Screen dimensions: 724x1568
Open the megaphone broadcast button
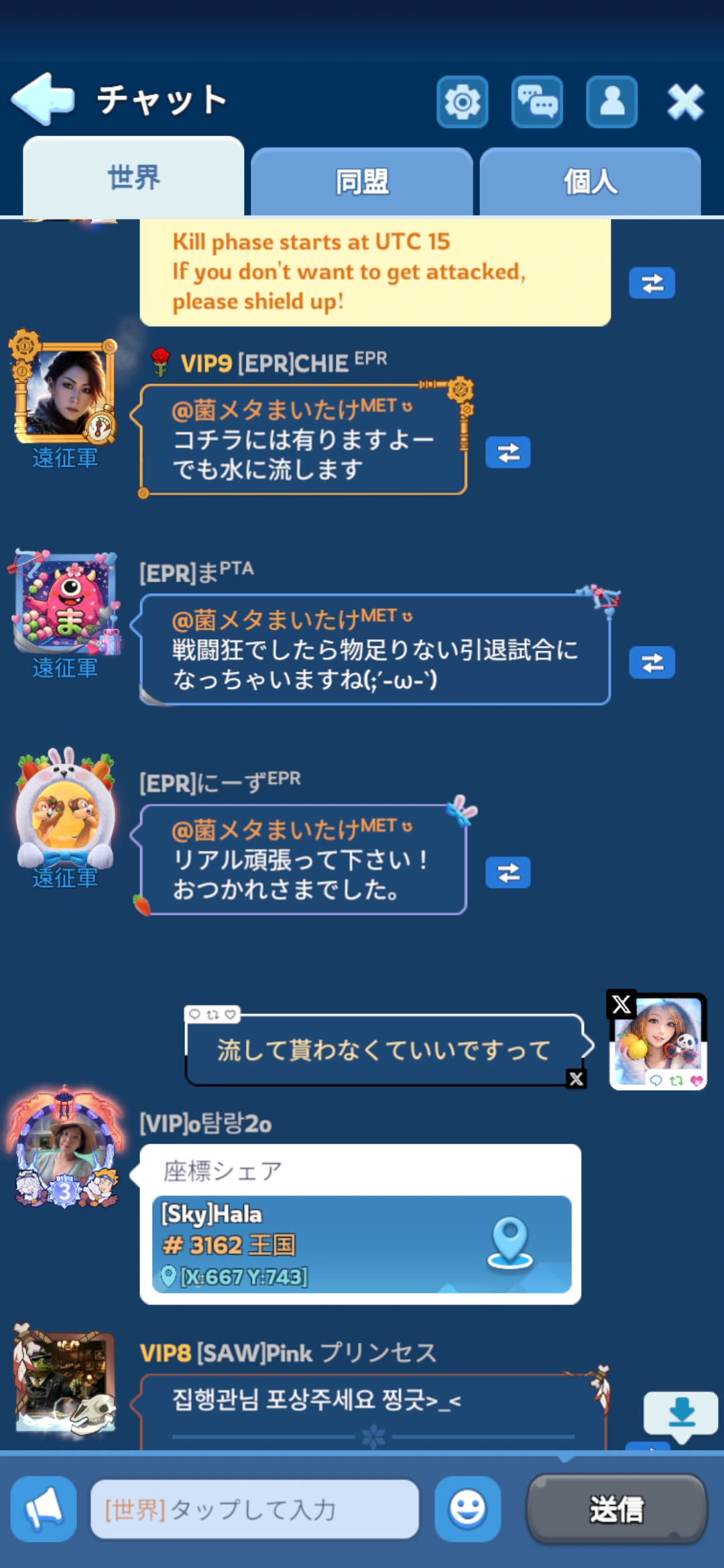click(44, 1509)
